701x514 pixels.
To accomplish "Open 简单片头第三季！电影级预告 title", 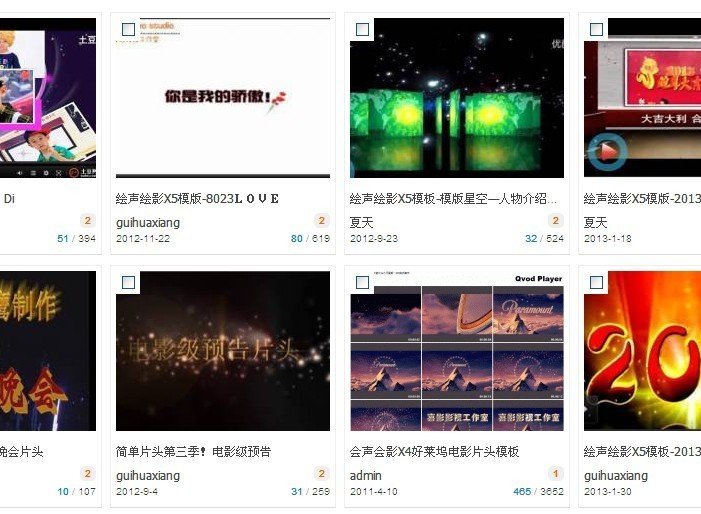I will tap(193, 451).
